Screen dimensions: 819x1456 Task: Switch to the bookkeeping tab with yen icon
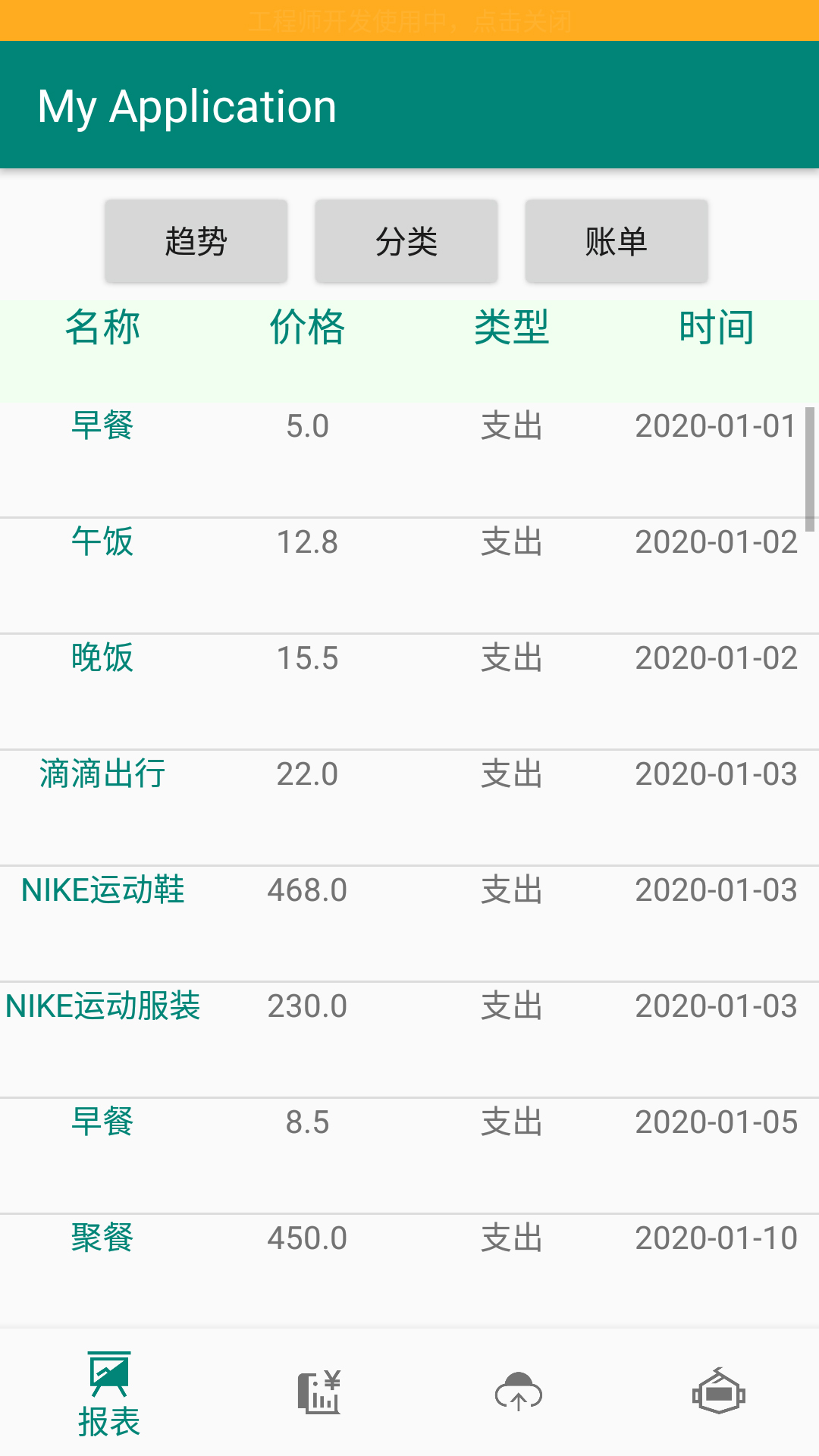(x=319, y=1392)
